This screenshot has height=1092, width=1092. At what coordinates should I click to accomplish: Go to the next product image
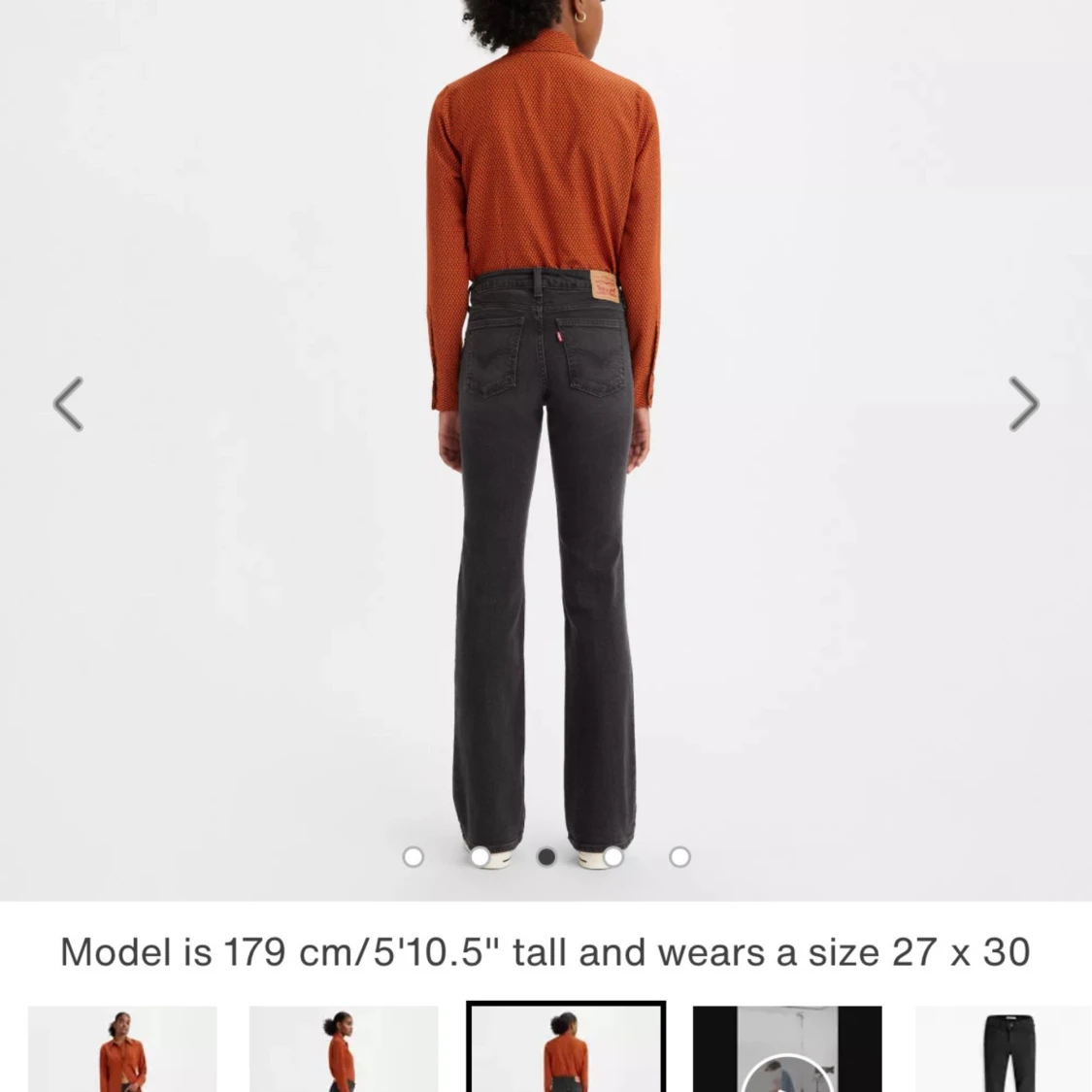[1023, 404]
